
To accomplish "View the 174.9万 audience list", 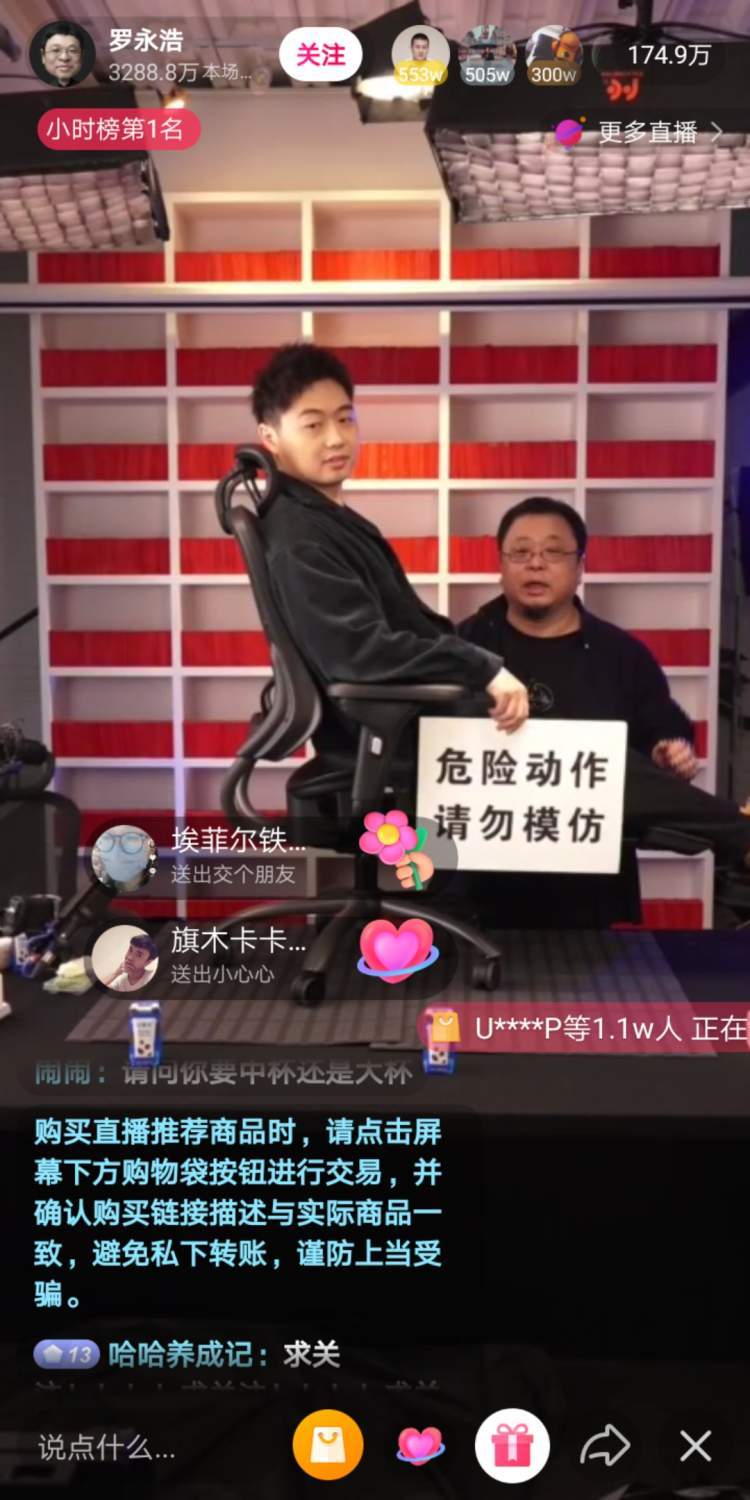I will pos(668,55).
